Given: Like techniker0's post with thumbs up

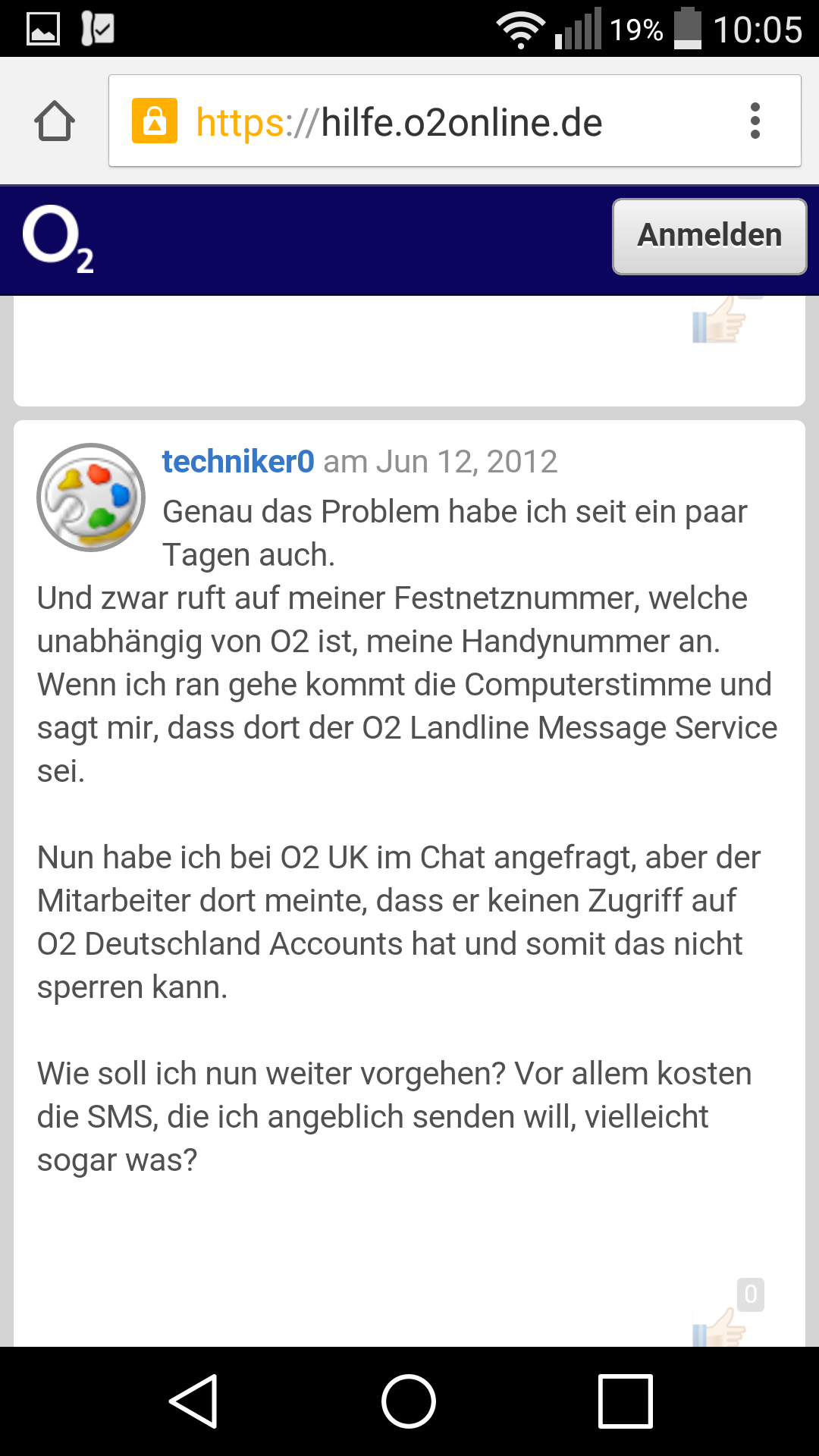Looking at the screenshot, I should tap(719, 1327).
